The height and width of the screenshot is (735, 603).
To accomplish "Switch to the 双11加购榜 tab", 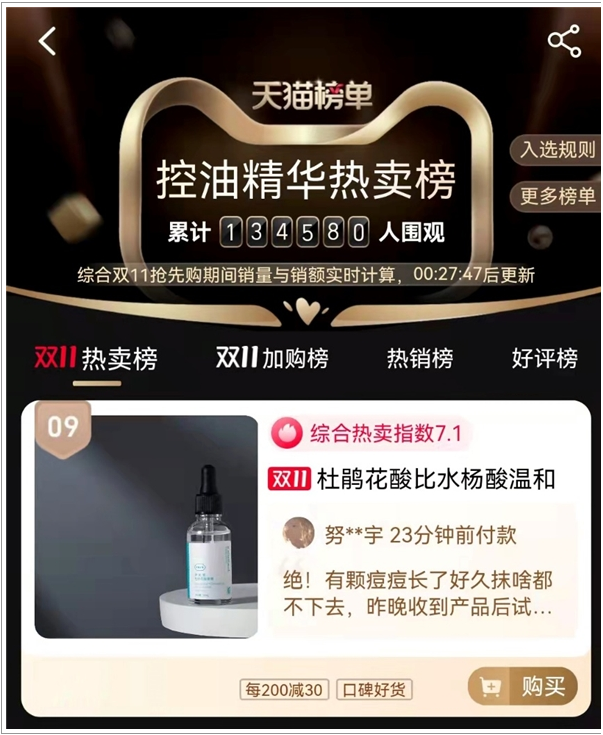I will [272, 359].
